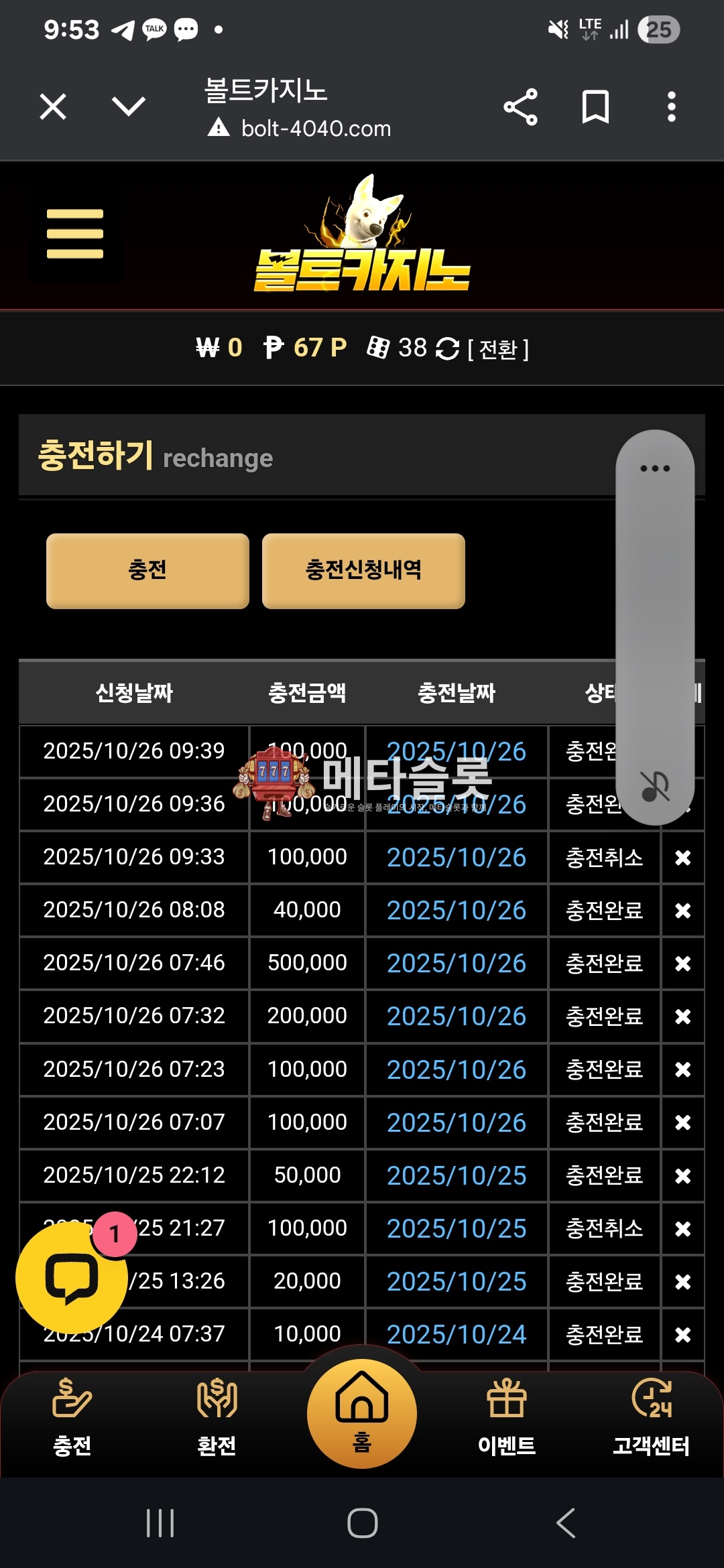Remove the 2025/10/26 08:08 entry

[682, 911]
